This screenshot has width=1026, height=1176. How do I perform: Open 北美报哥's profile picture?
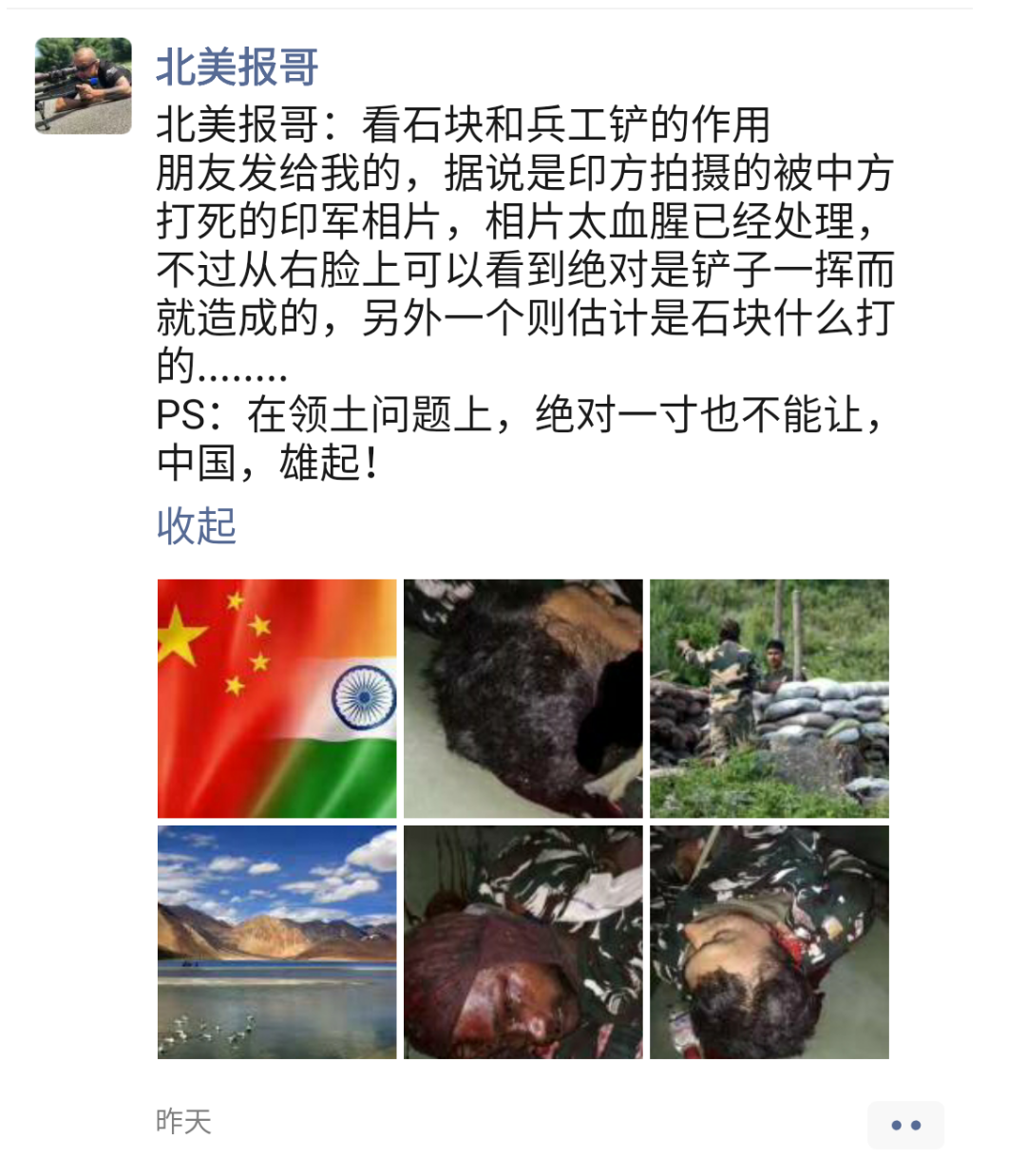click(x=84, y=85)
